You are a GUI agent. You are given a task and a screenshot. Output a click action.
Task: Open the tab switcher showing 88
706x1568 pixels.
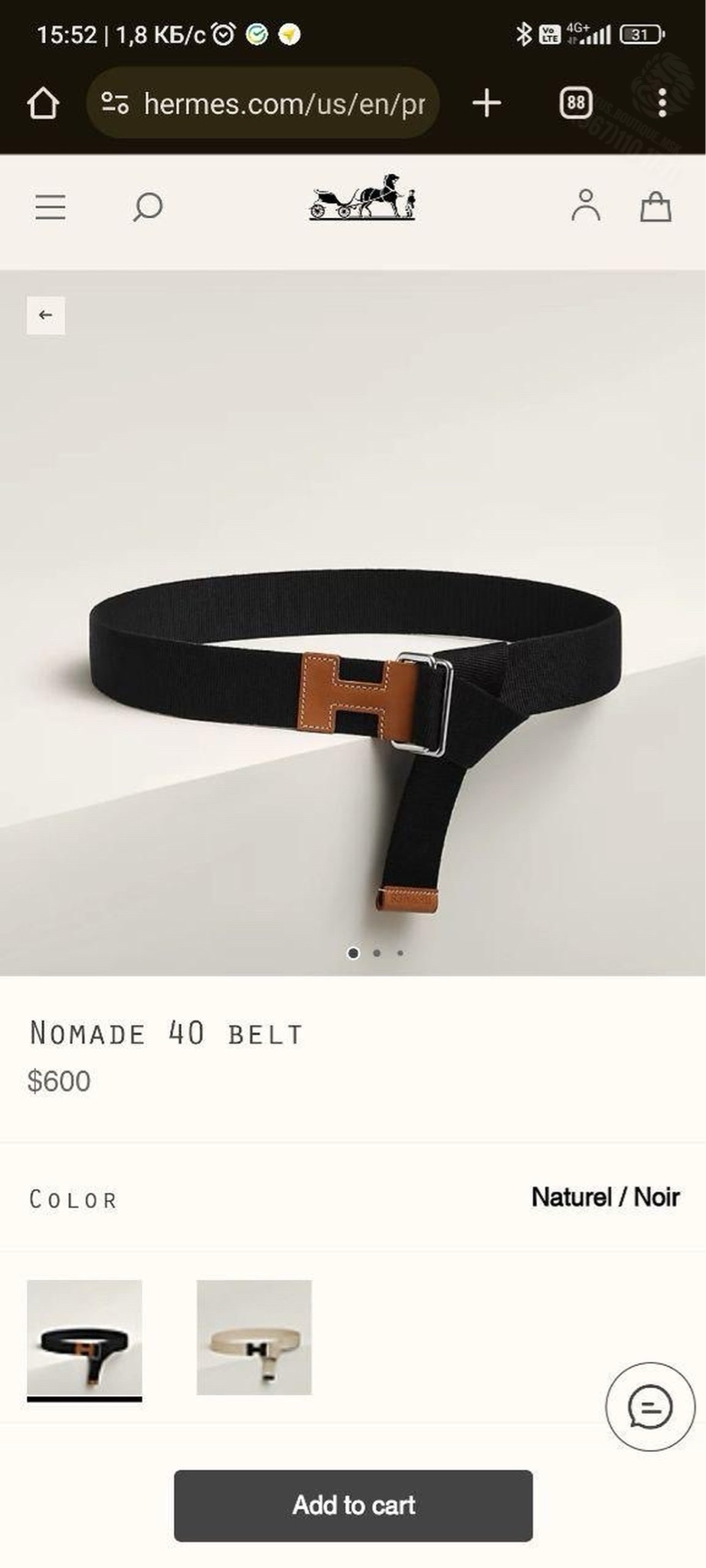pos(576,103)
